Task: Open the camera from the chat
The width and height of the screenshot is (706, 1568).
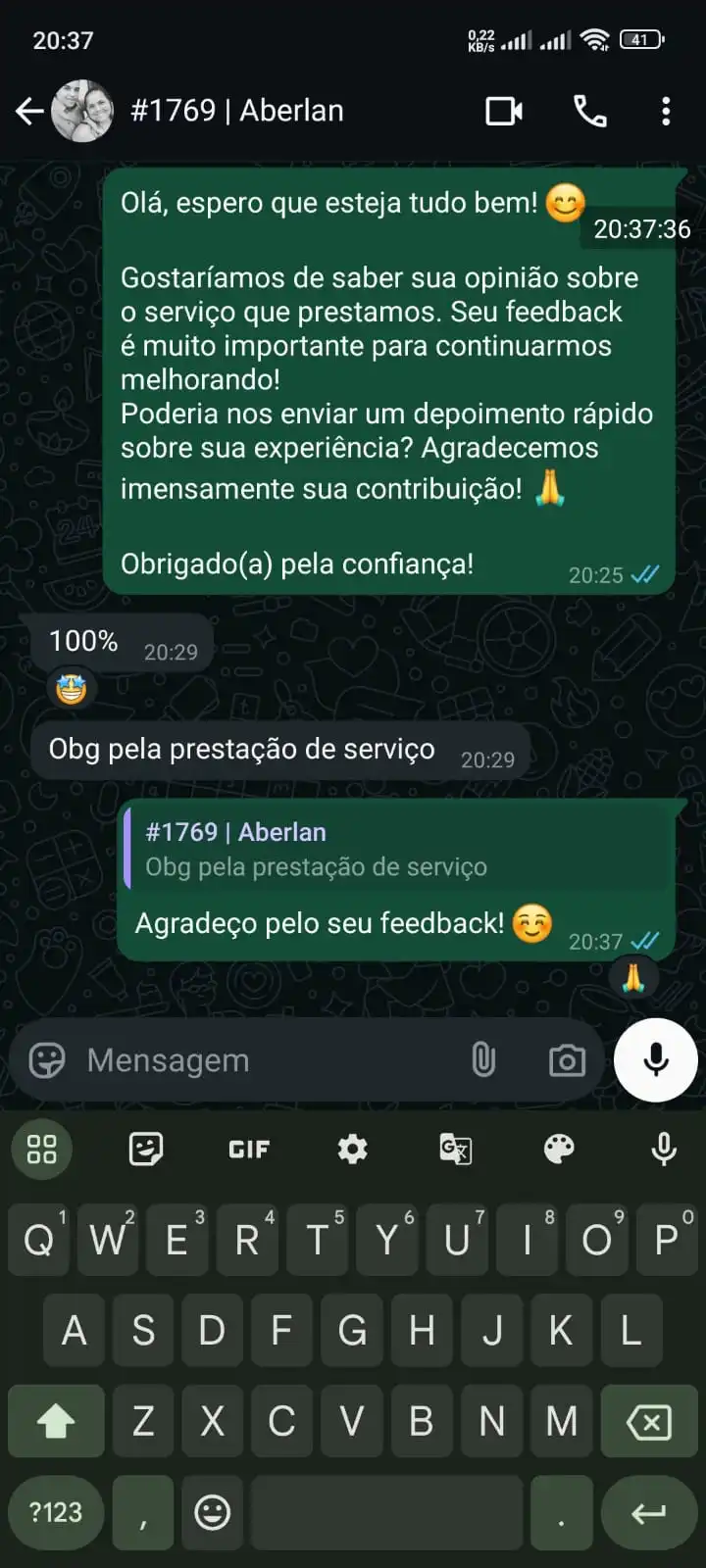Action: click(x=567, y=1060)
